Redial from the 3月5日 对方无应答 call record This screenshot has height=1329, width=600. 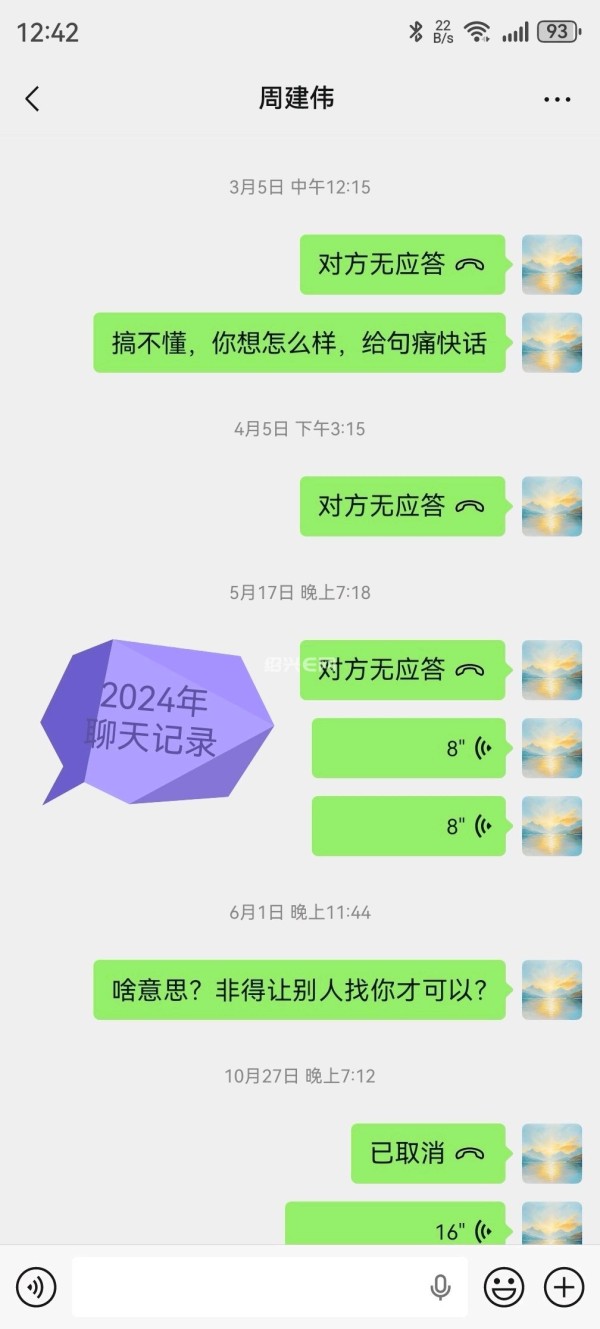[402, 264]
